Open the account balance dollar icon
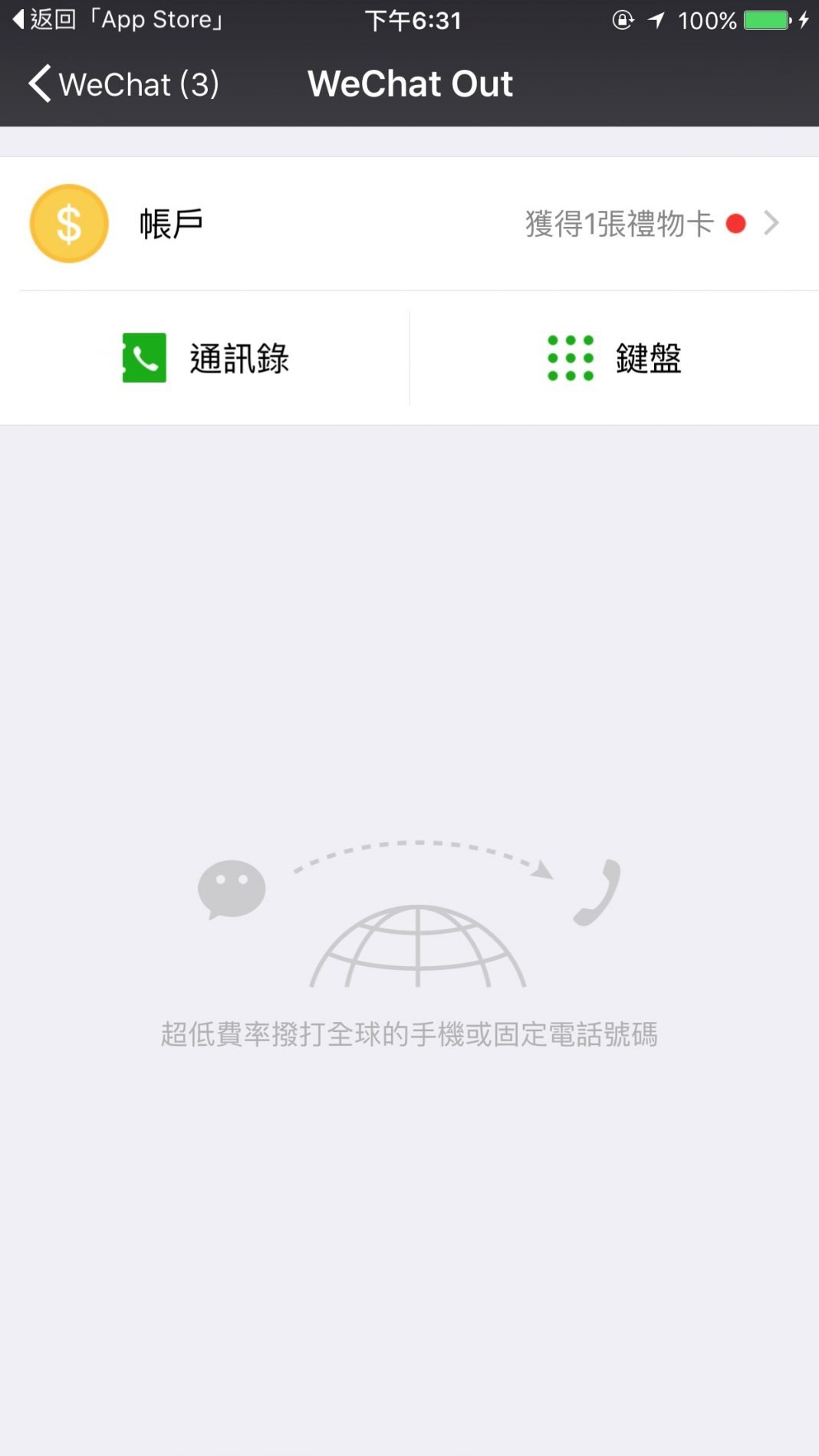This screenshot has height=1456, width=819. (x=68, y=223)
